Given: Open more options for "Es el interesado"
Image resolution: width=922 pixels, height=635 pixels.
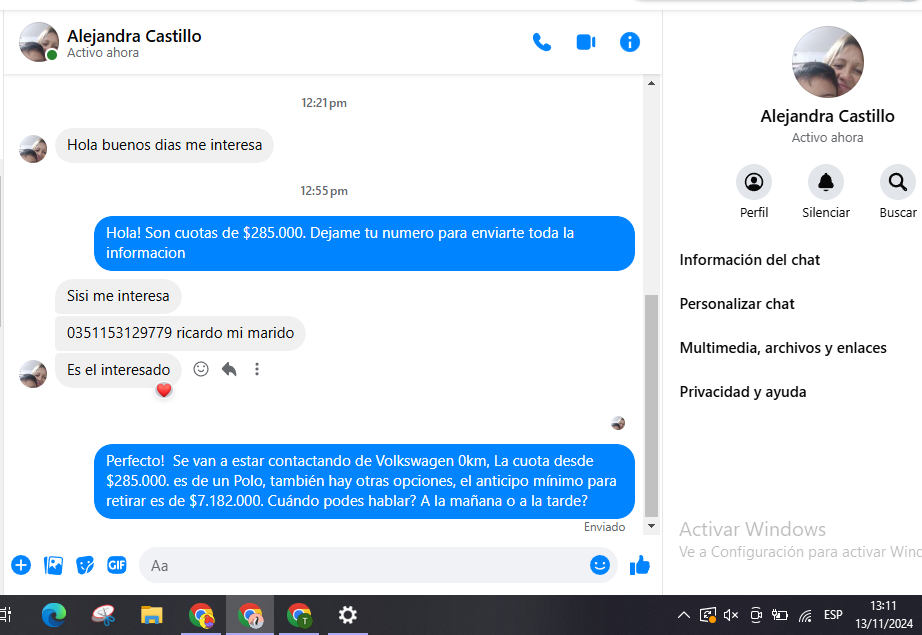Looking at the screenshot, I should (x=257, y=369).
